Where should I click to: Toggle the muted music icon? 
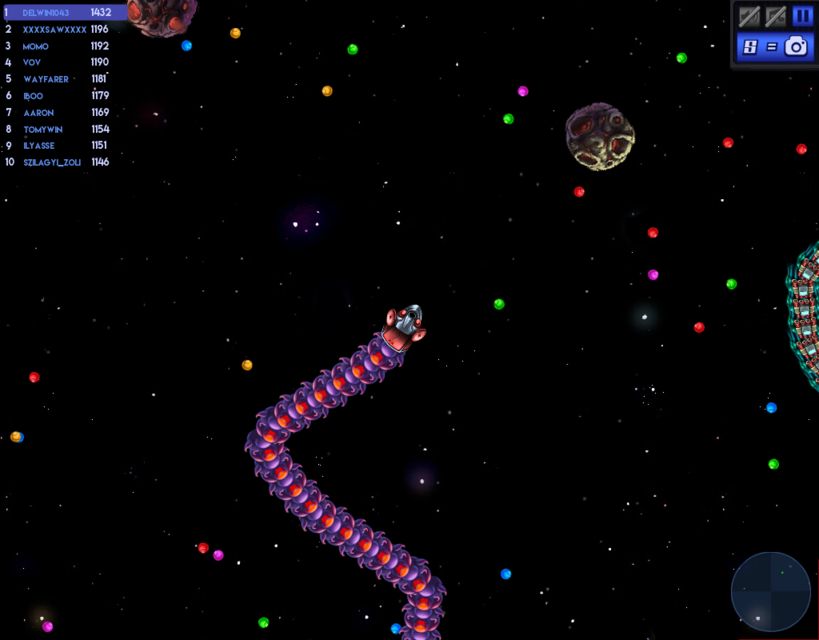point(775,16)
